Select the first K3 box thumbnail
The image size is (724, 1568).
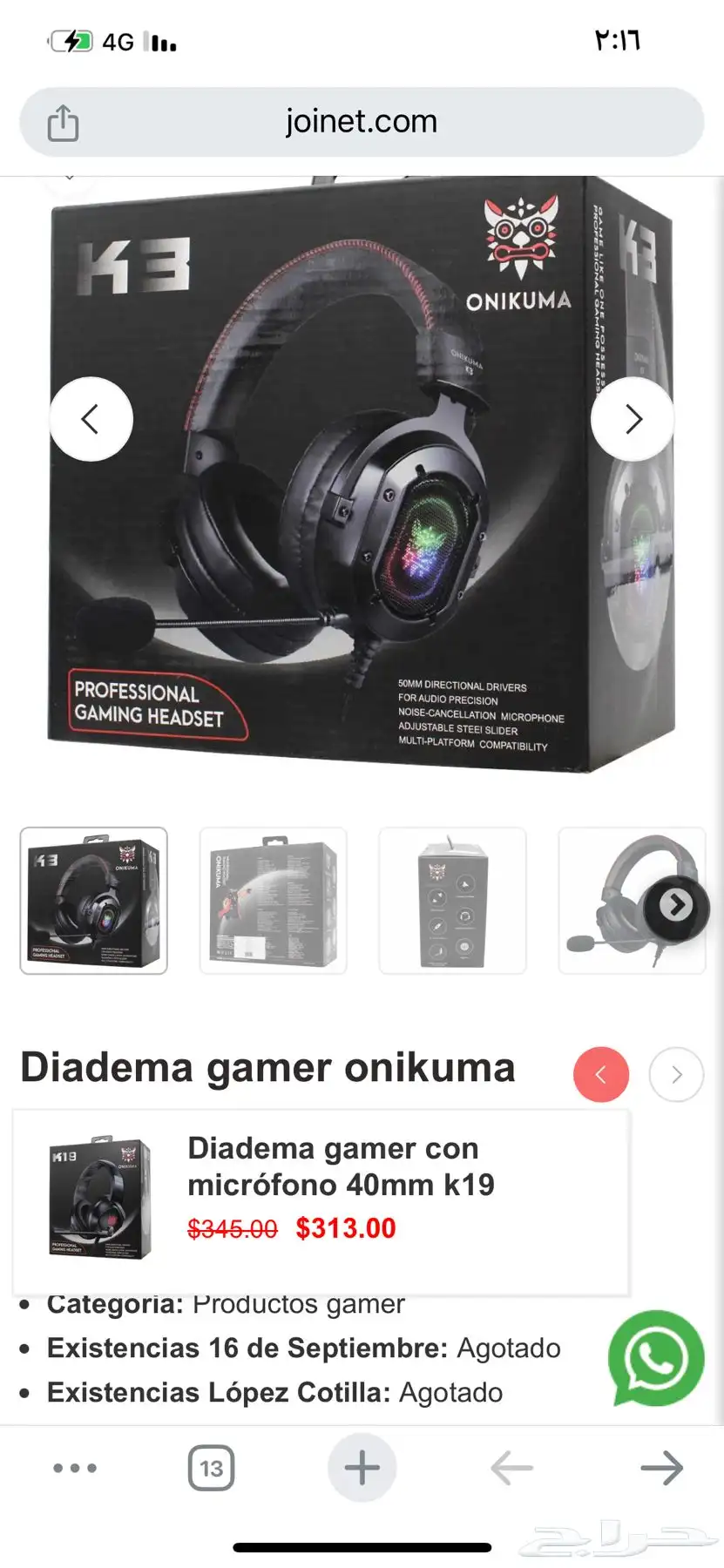point(94,900)
